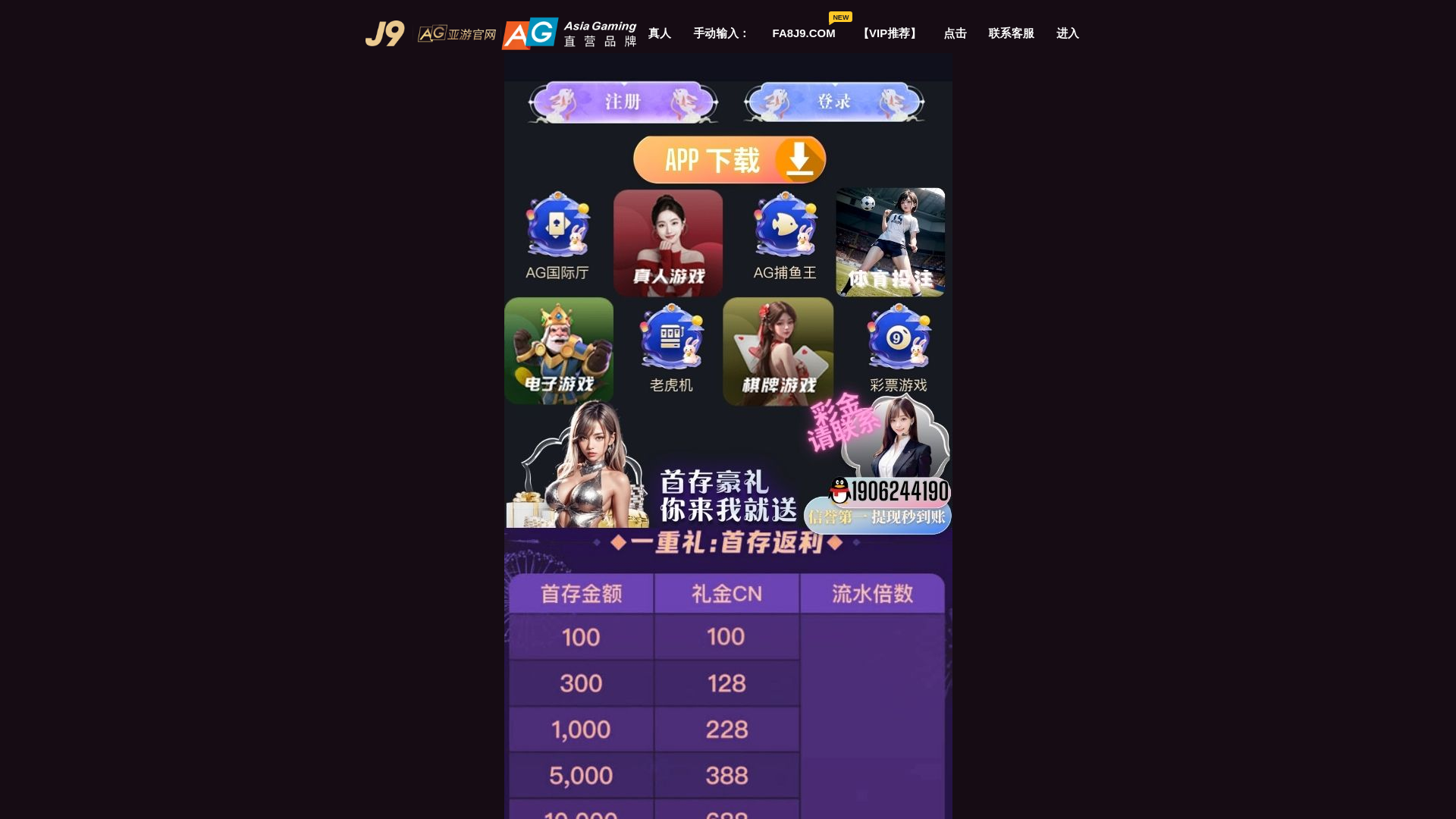Image resolution: width=1456 pixels, height=819 pixels.
Task: Open the FA8J9.COM link
Action: tap(803, 33)
